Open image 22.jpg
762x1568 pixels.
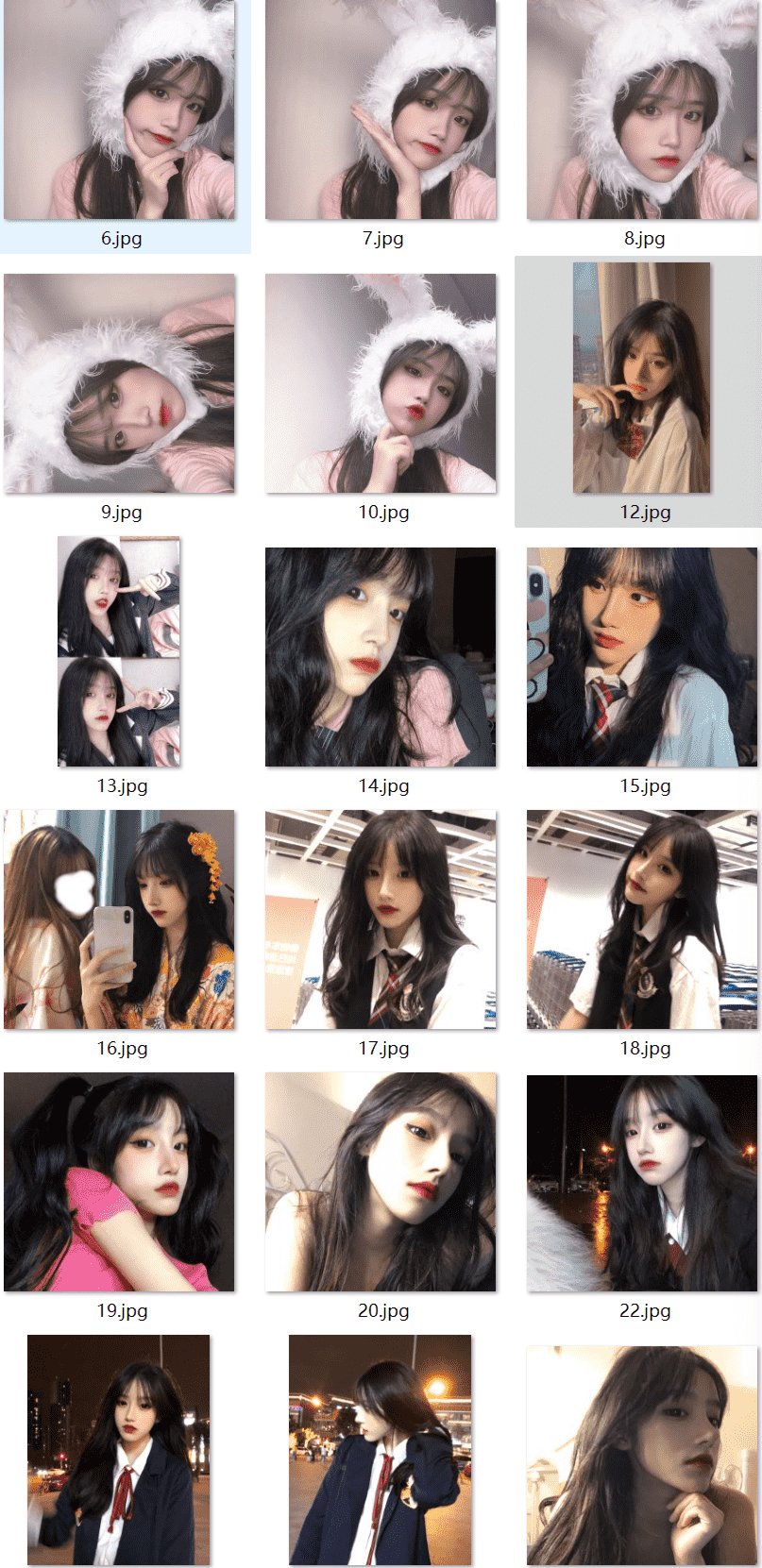642,1182
